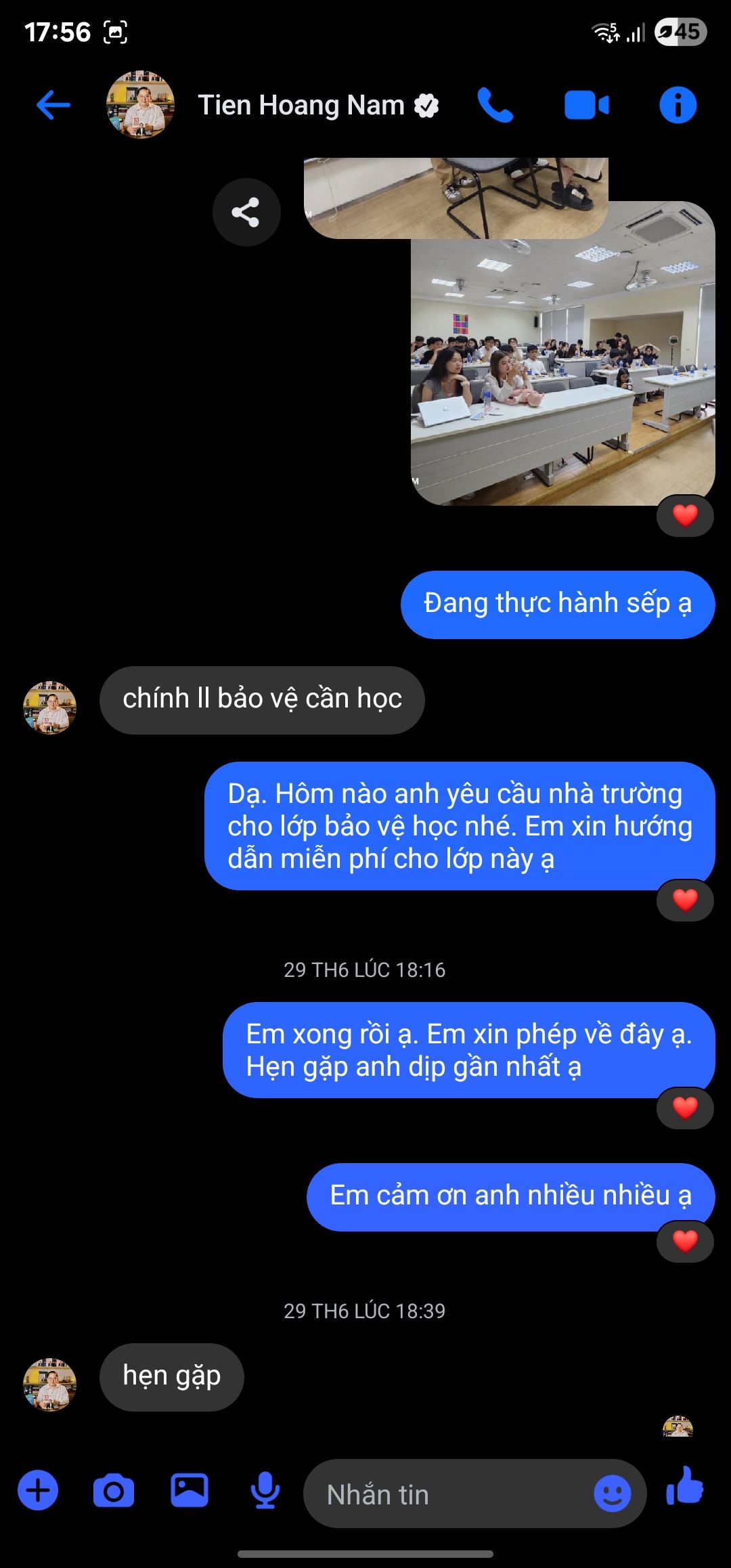View heart reaction on "Em cảm ơn anh nhiều nhiều ạ"
This screenshot has width=731, height=1568.
[x=685, y=1241]
